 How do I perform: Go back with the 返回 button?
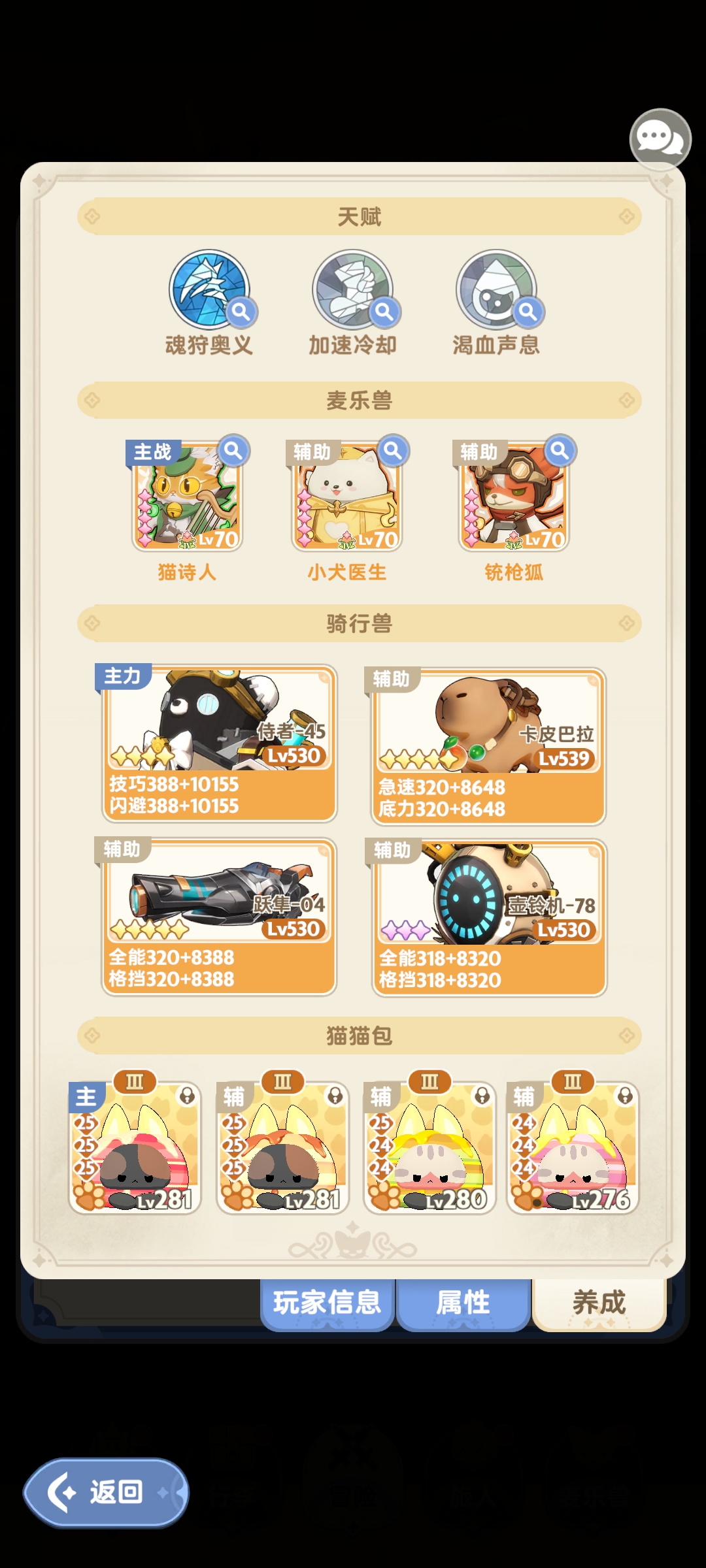[106, 1492]
